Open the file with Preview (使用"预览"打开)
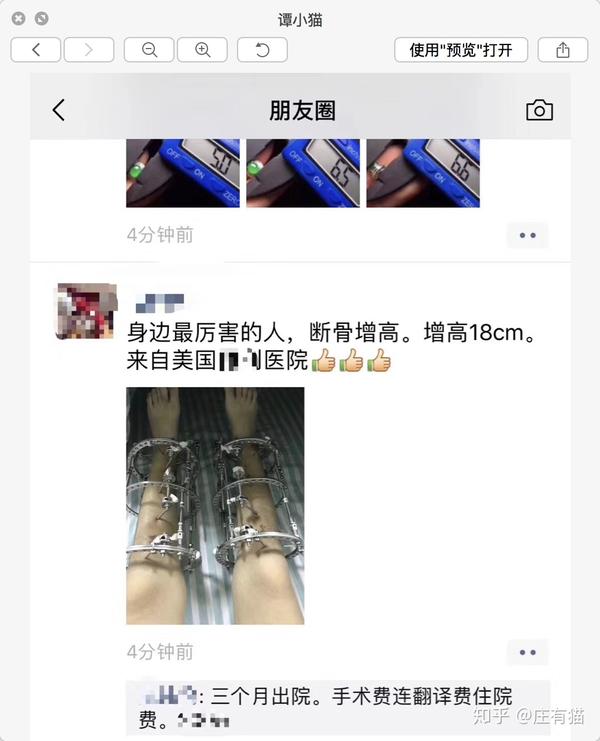This screenshot has height=741, width=600. click(461, 50)
